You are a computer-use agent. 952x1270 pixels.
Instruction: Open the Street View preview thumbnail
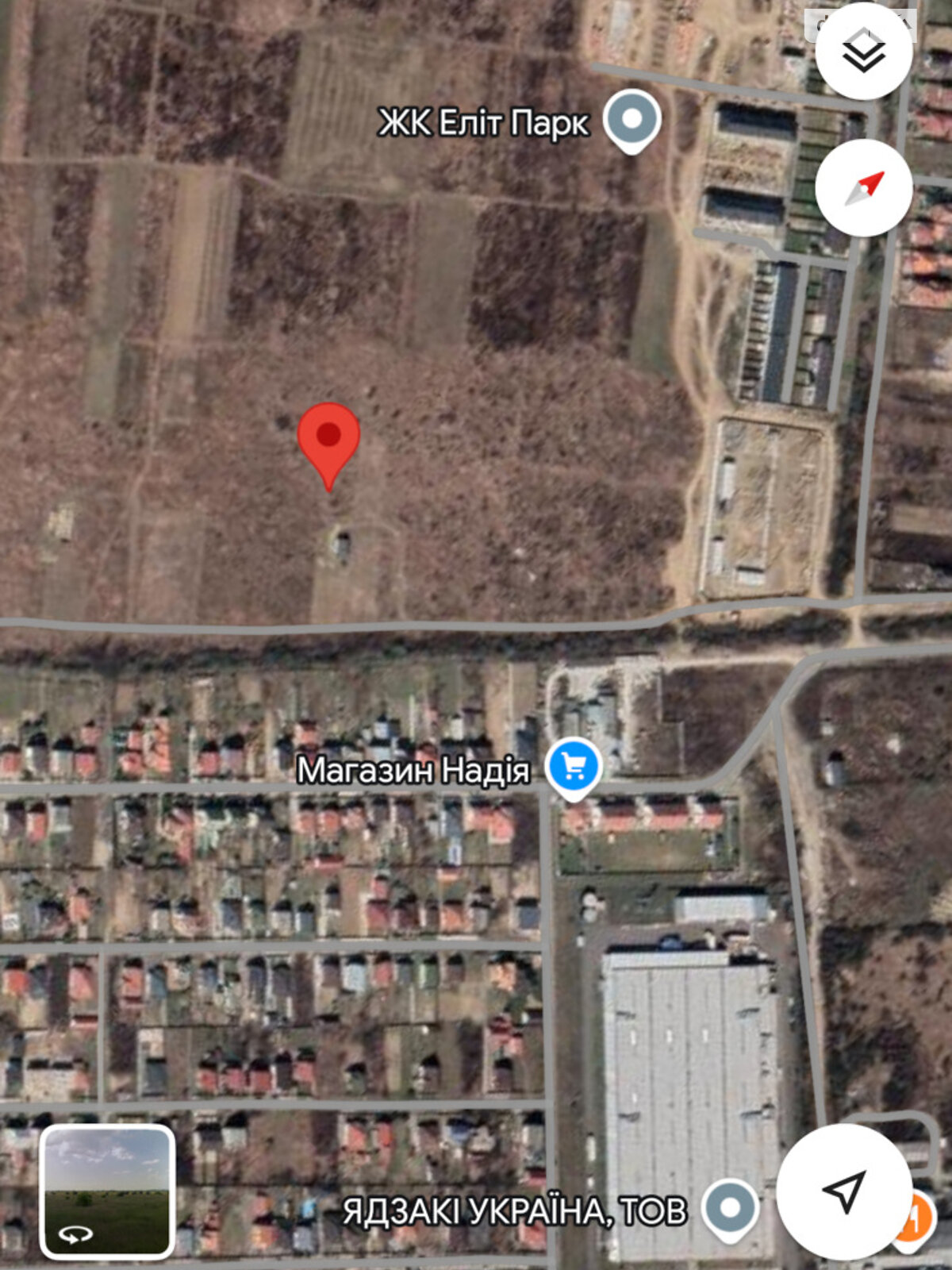107,1191
